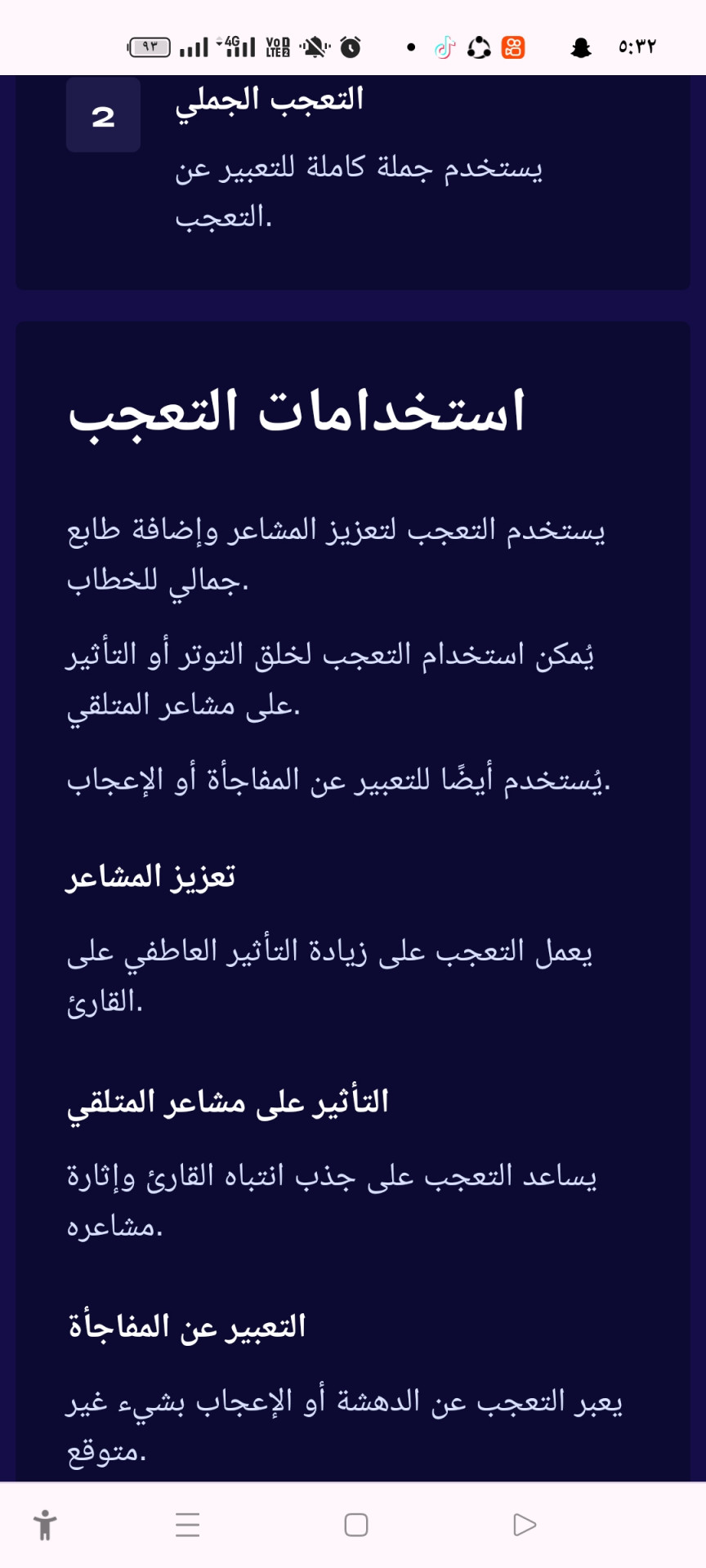706x1568 pixels.
Task: Open the accessibility shortcut in the navigation bar
Action: [45, 1525]
